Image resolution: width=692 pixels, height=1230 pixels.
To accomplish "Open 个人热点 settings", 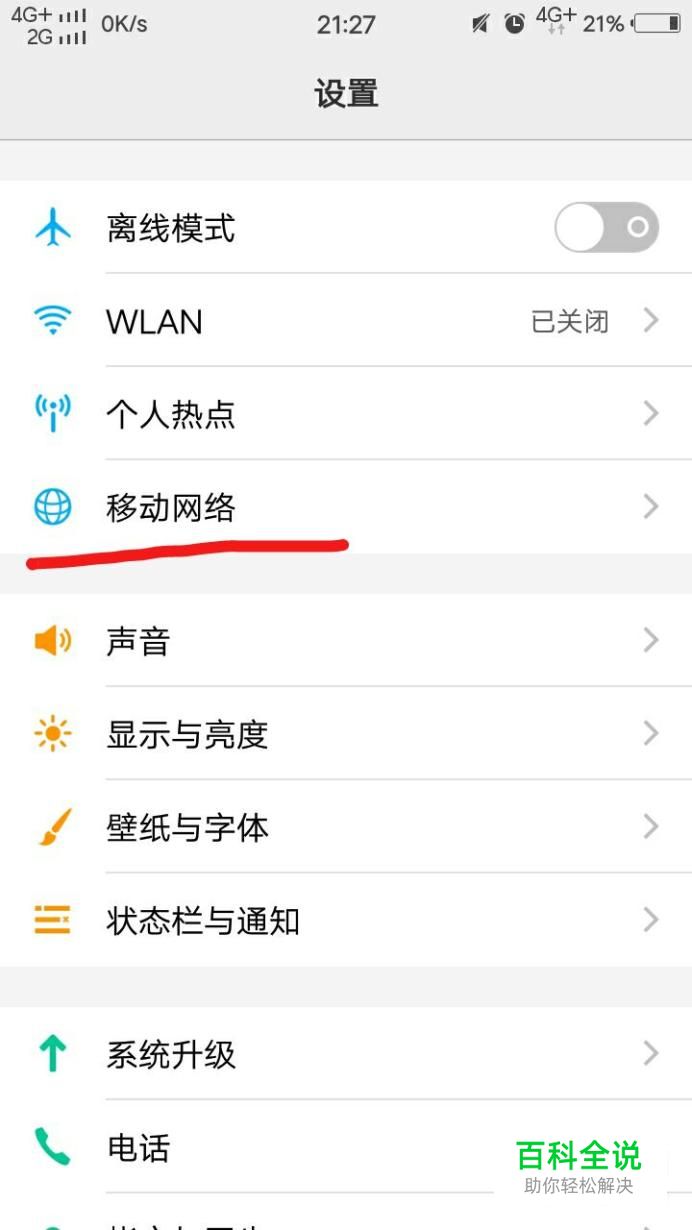I will coord(346,414).
